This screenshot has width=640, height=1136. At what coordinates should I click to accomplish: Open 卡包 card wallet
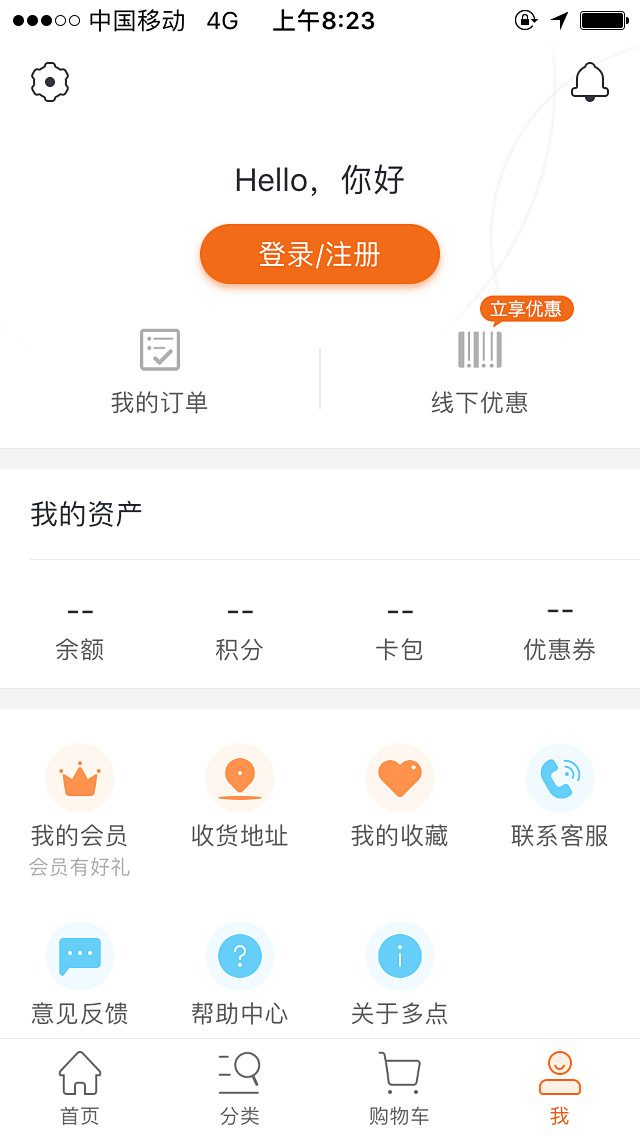[400, 632]
